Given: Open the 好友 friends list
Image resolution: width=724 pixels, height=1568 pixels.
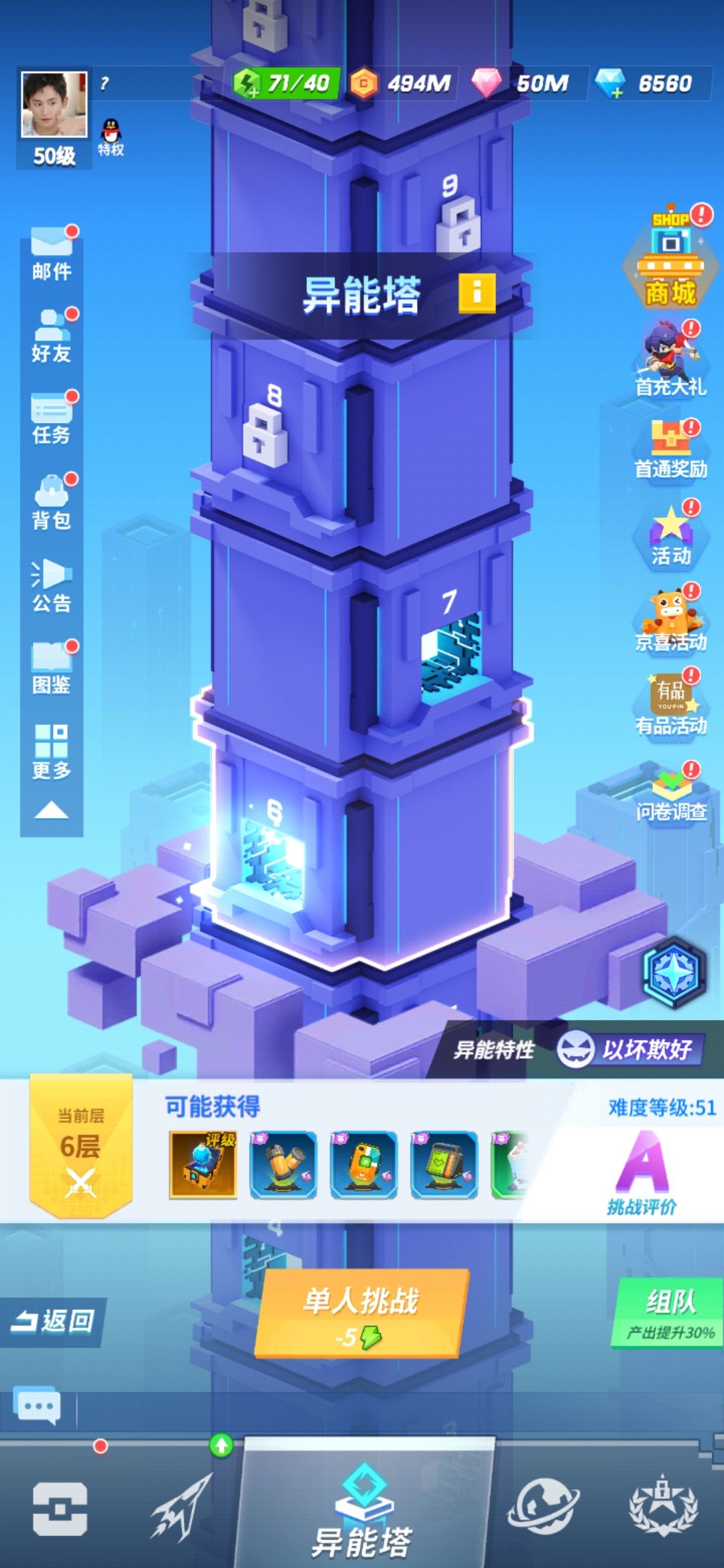Looking at the screenshot, I should click(52, 335).
